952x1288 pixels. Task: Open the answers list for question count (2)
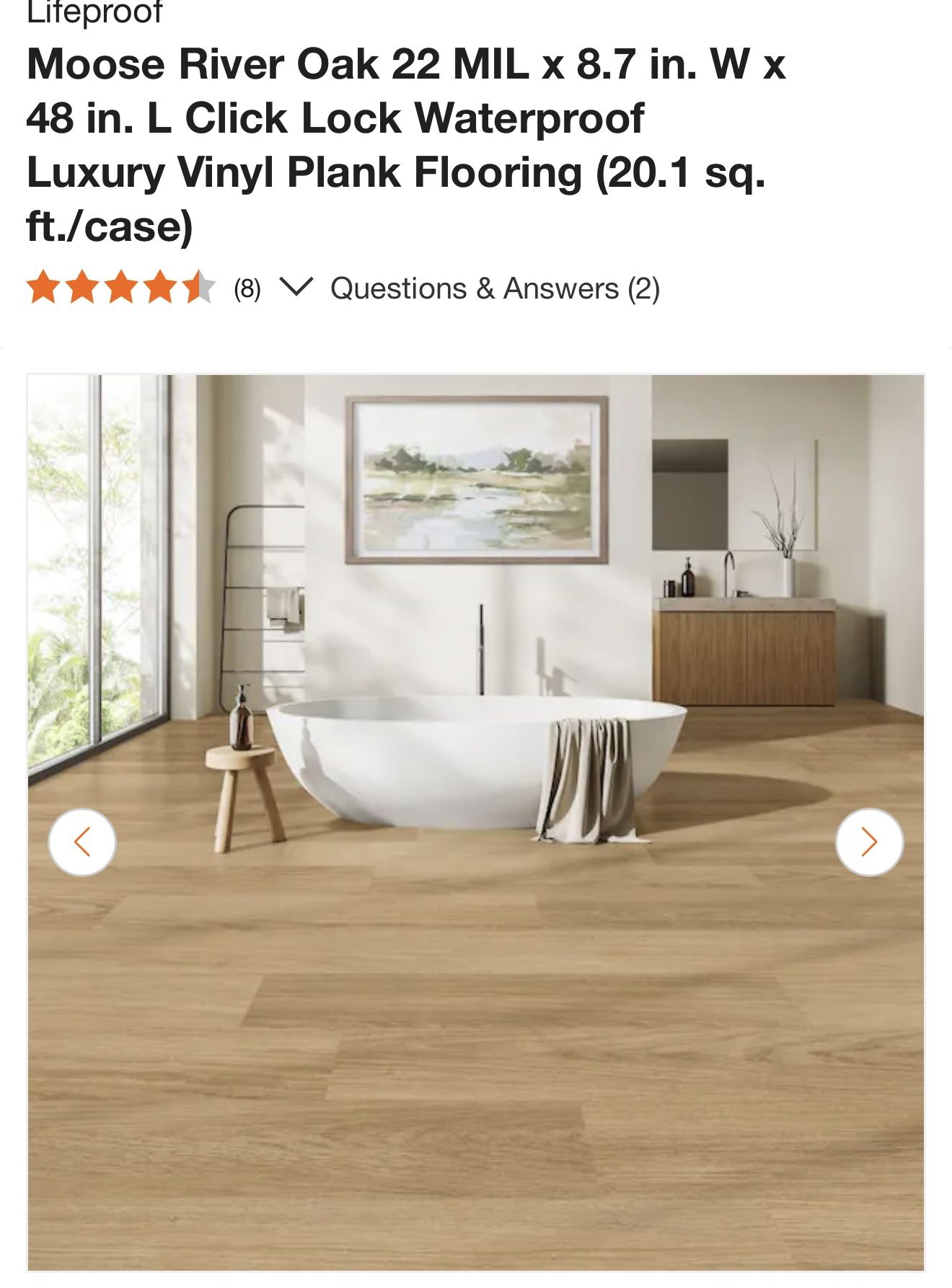[x=644, y=288]
